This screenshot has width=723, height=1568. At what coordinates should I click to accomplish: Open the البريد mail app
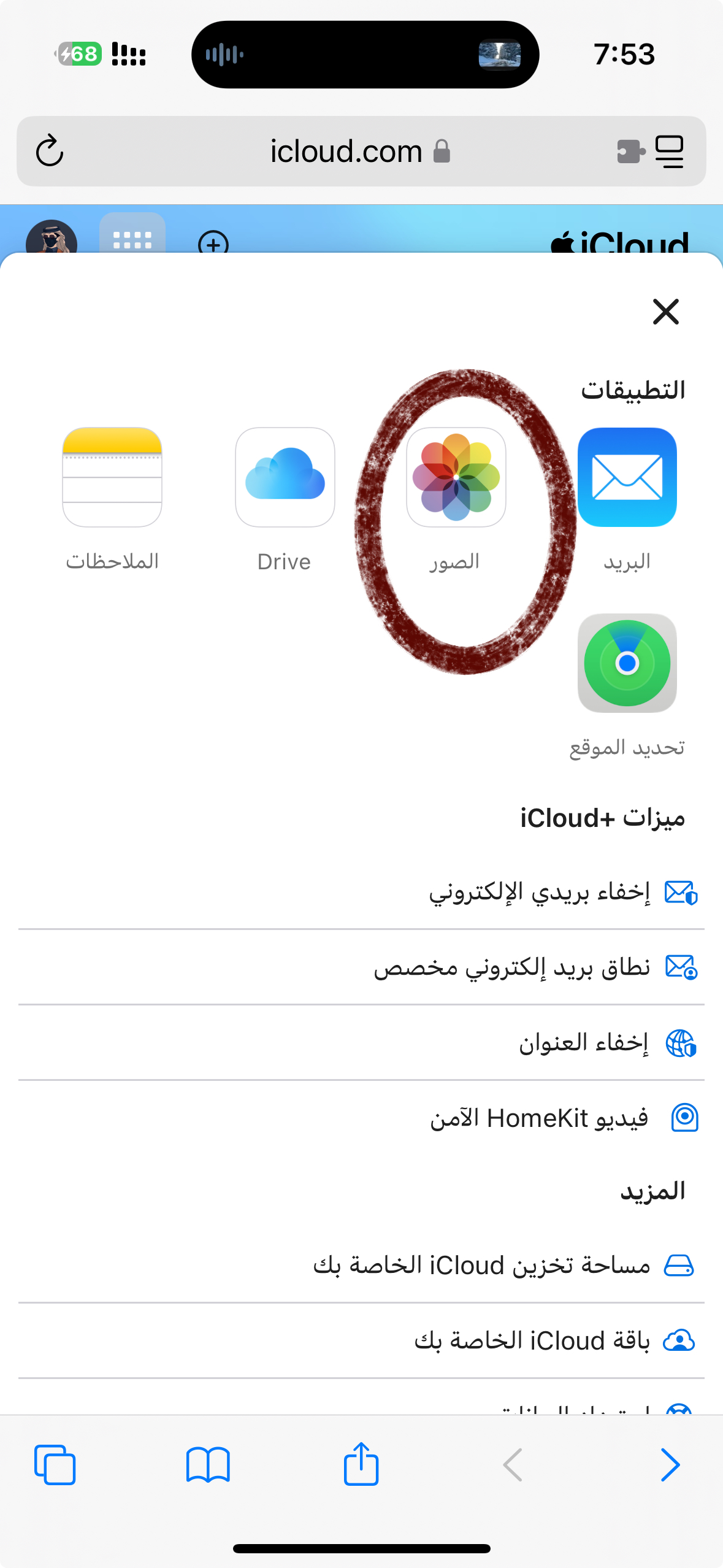coord(627,477)
